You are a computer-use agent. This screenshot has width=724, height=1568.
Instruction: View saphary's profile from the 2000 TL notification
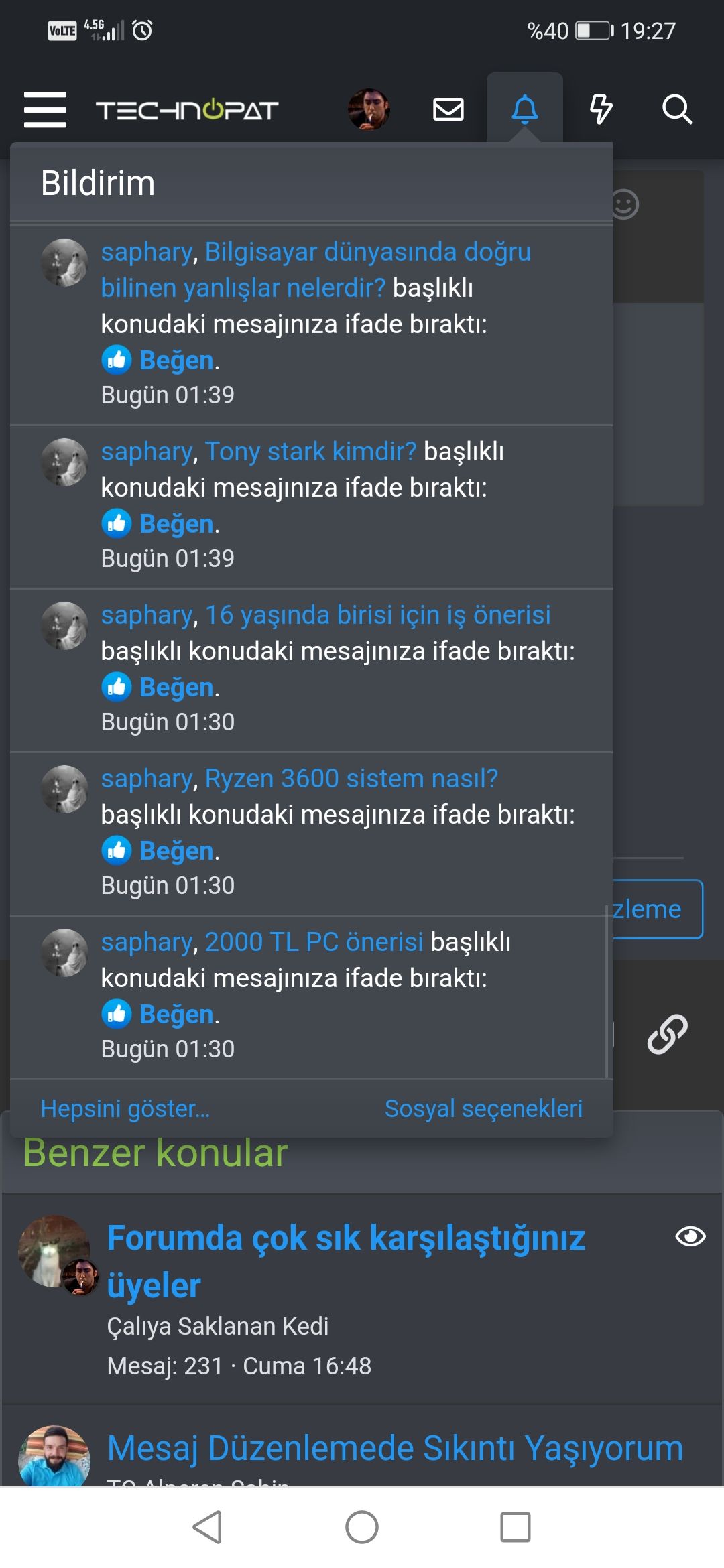(x=147, y=942)
